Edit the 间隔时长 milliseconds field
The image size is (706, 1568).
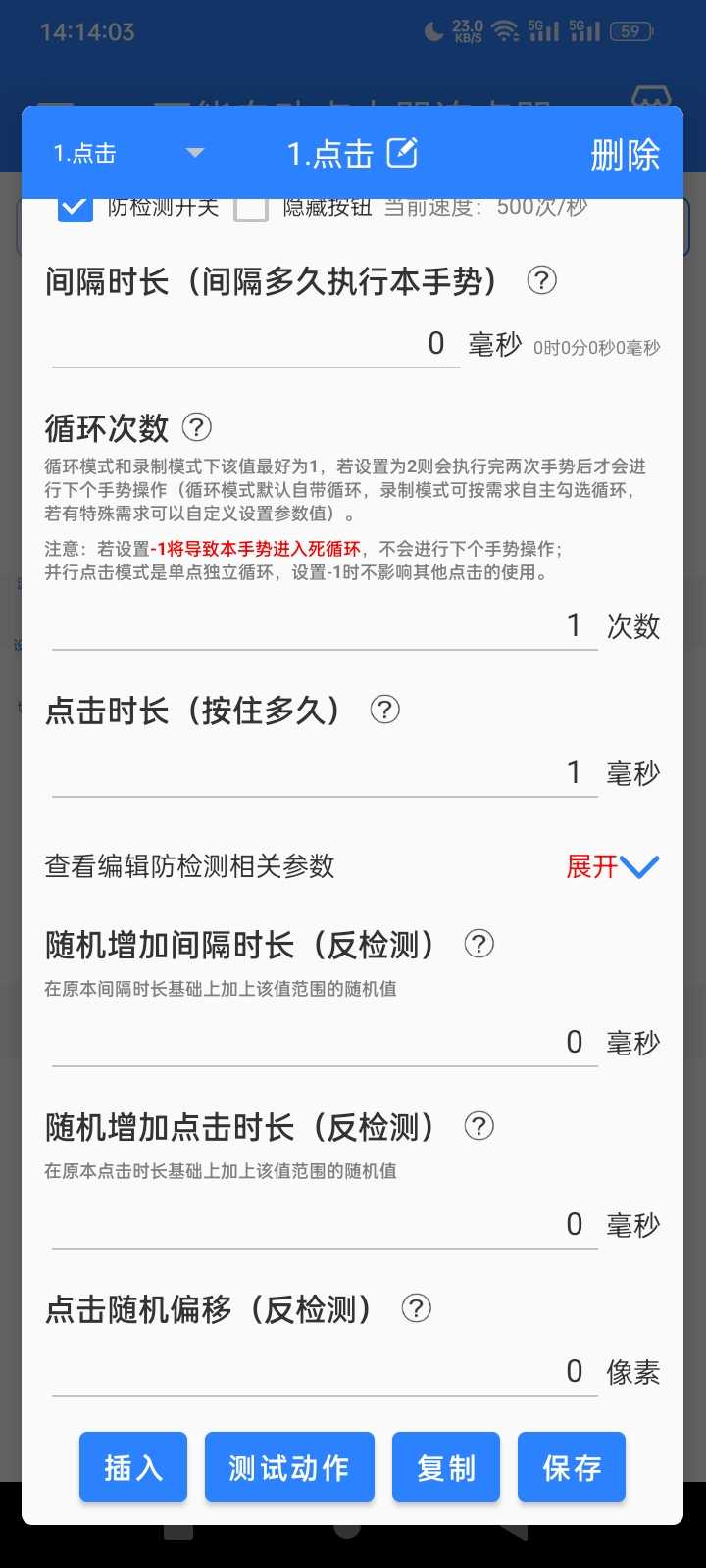(255, 345)
